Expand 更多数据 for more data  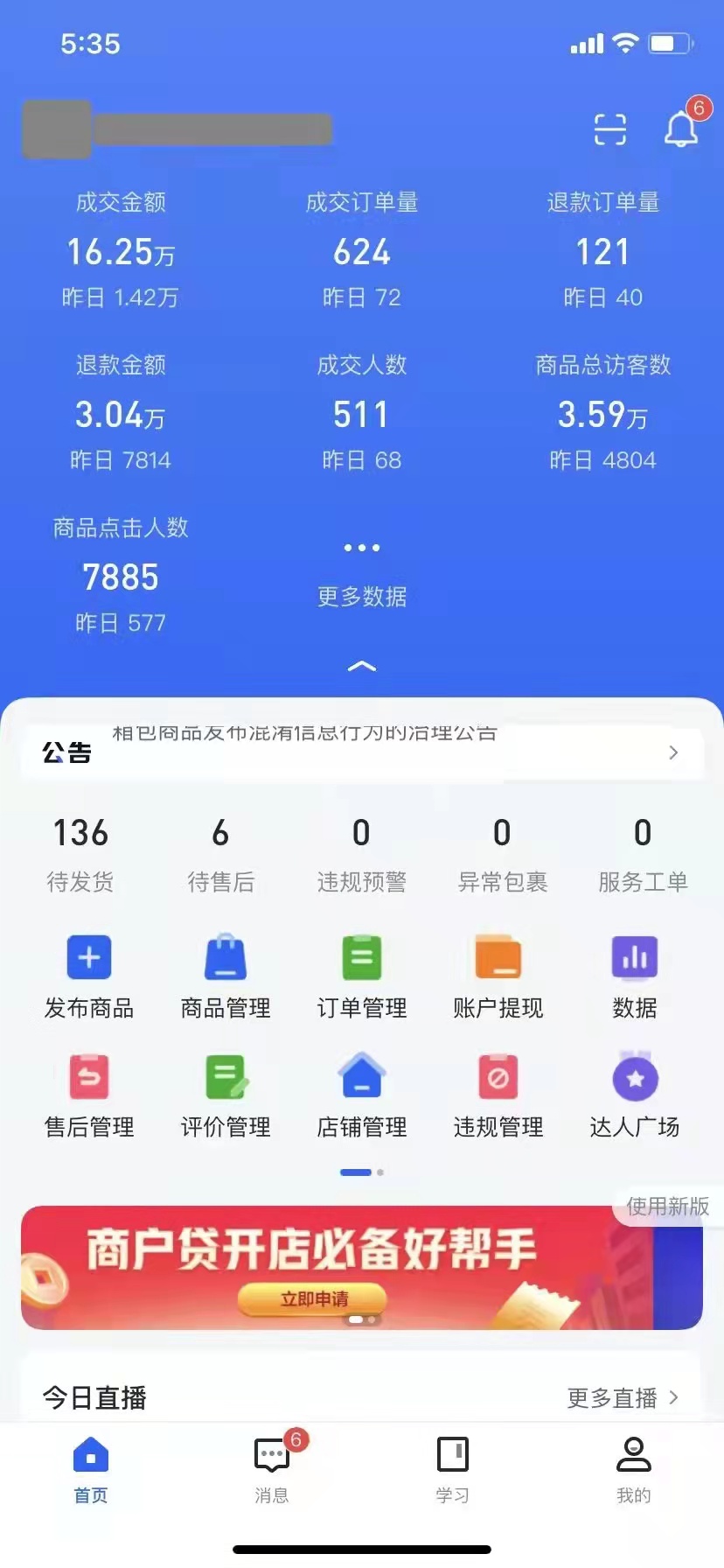(x=361, y=573)
